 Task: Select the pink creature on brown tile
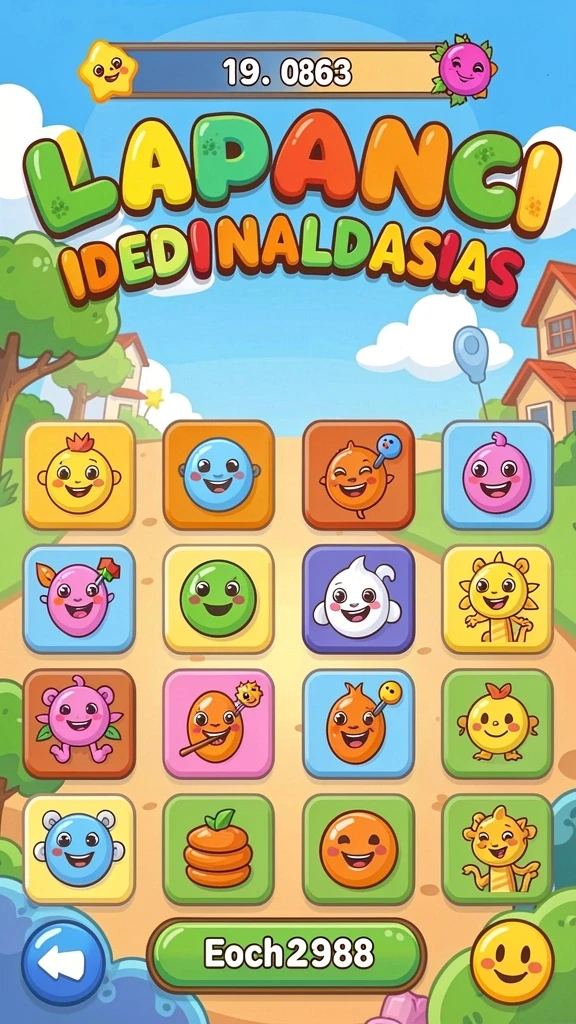click(x=79, y=724)
